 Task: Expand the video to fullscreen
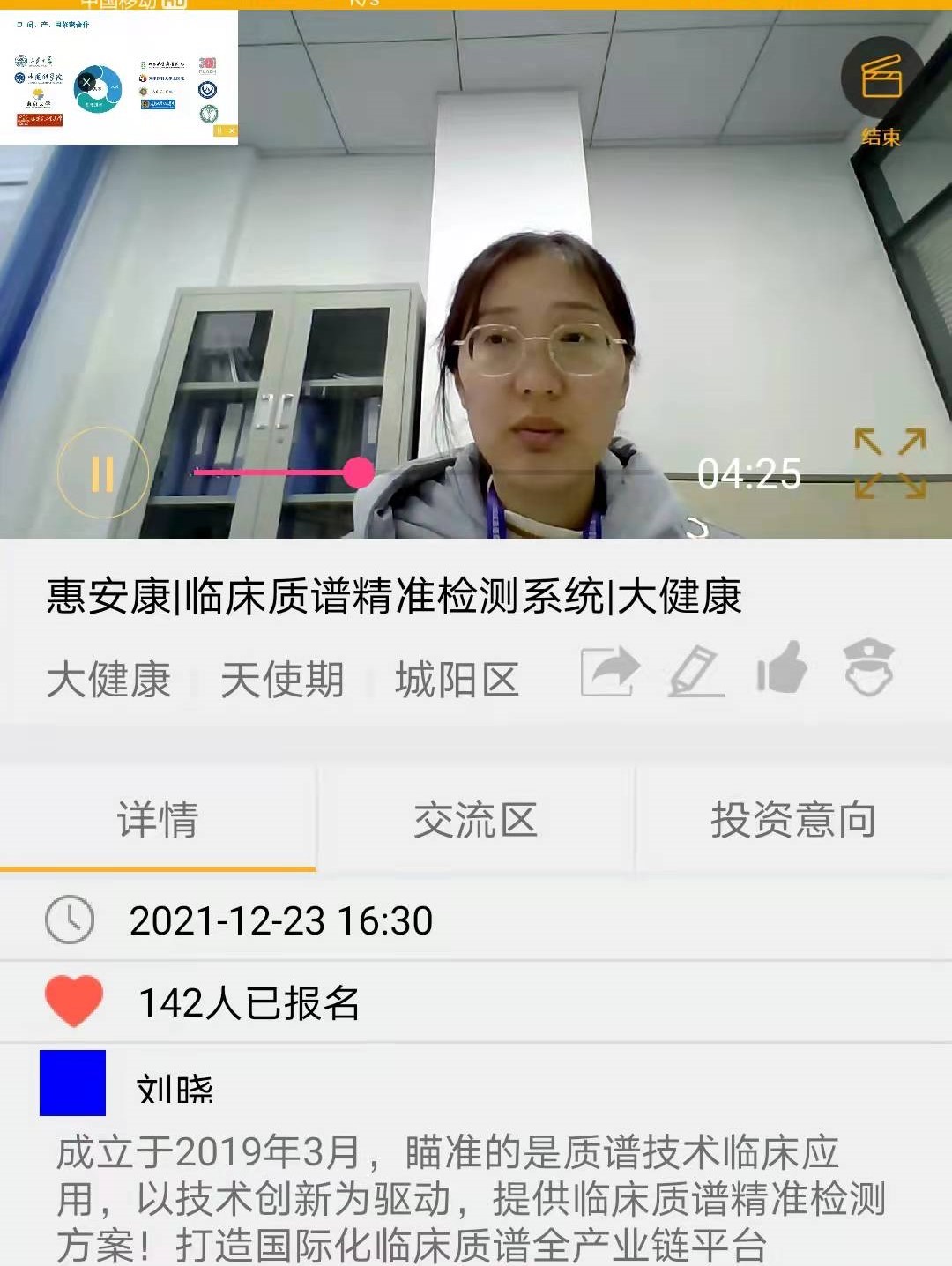click(889, 464)
